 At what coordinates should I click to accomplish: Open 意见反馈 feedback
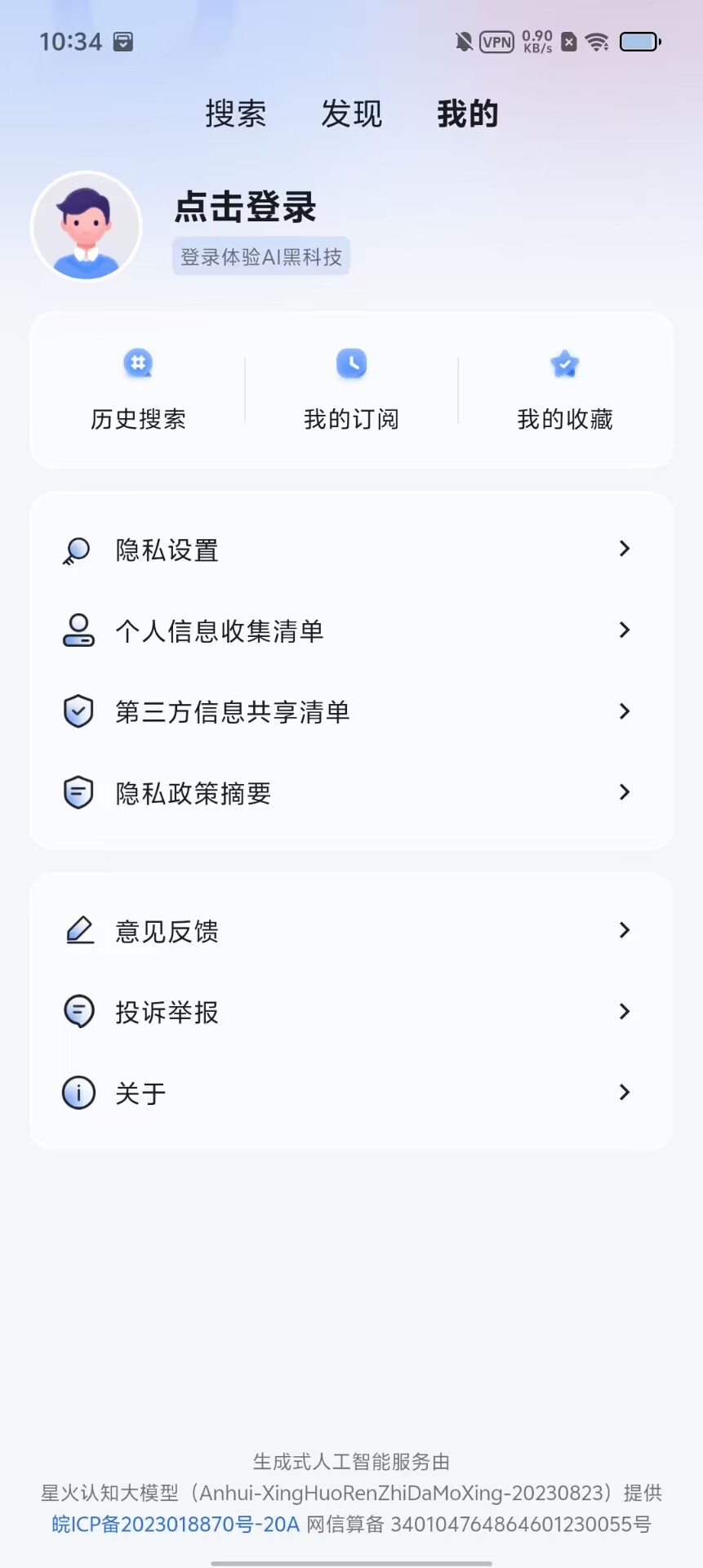[x=351, y=930]
